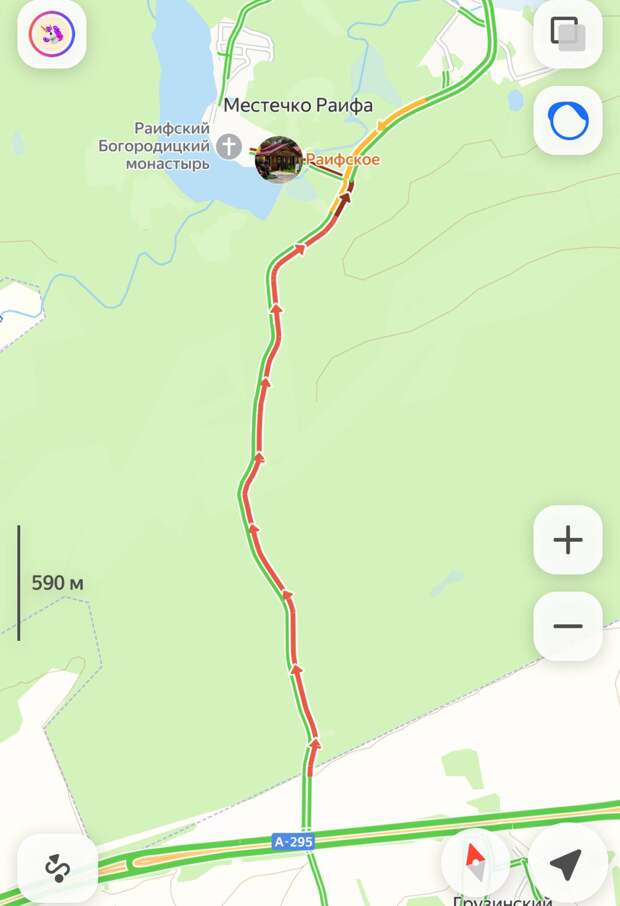Viewport: 620px width, 906px height.
Task: Open the route planning button
Action: click(57, 866)
